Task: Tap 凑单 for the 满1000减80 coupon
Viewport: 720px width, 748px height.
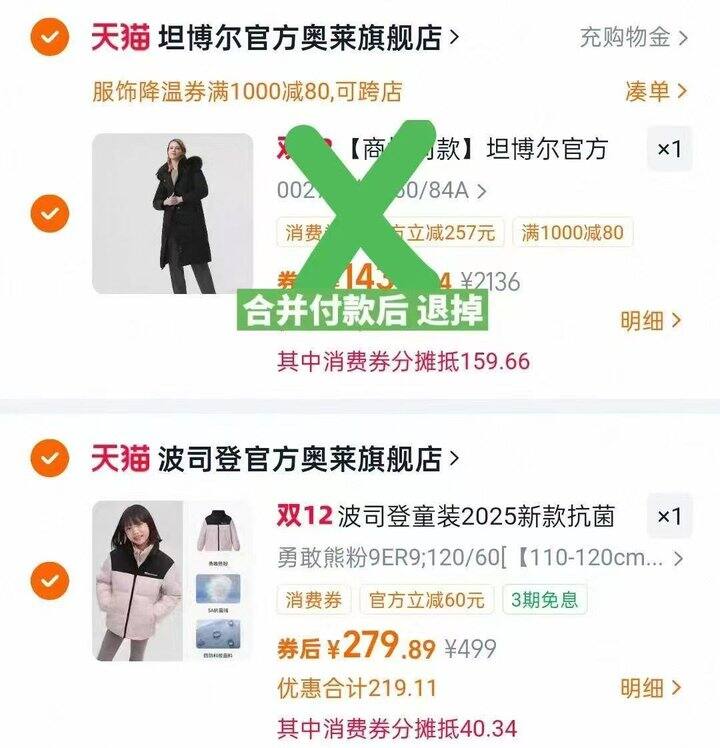Action: [656, 91]
